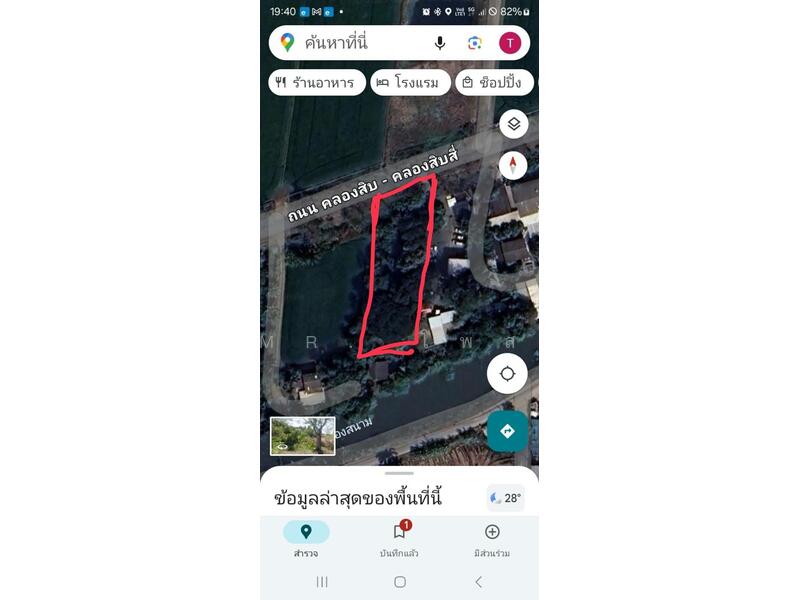800x600 pixels.
Task: Start voice search with the microphone
Action: [440, 43]
